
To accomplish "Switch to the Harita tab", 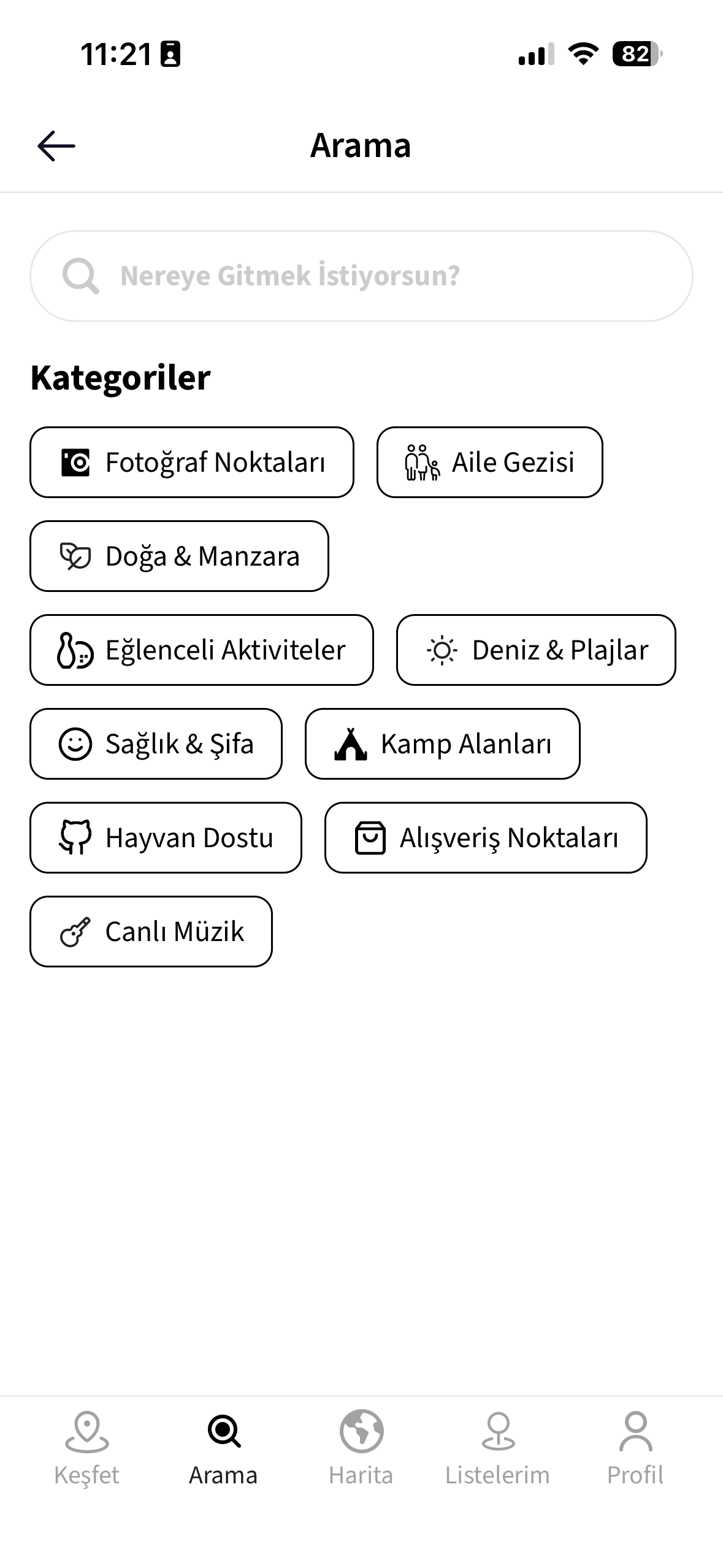I will click(x=361, y=1448).
